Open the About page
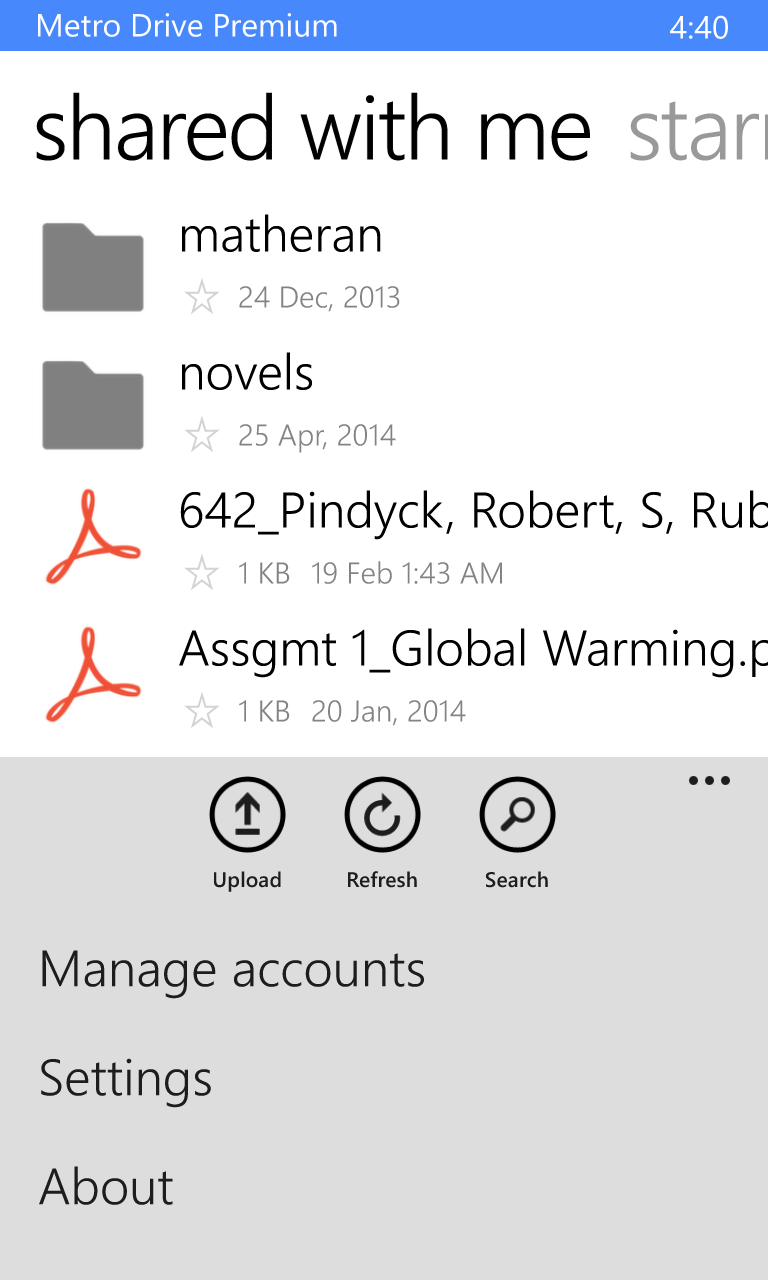Image resolution: width=768 pixels, height=1280 pixels. pyautogui.click(x=107, y=1187)
